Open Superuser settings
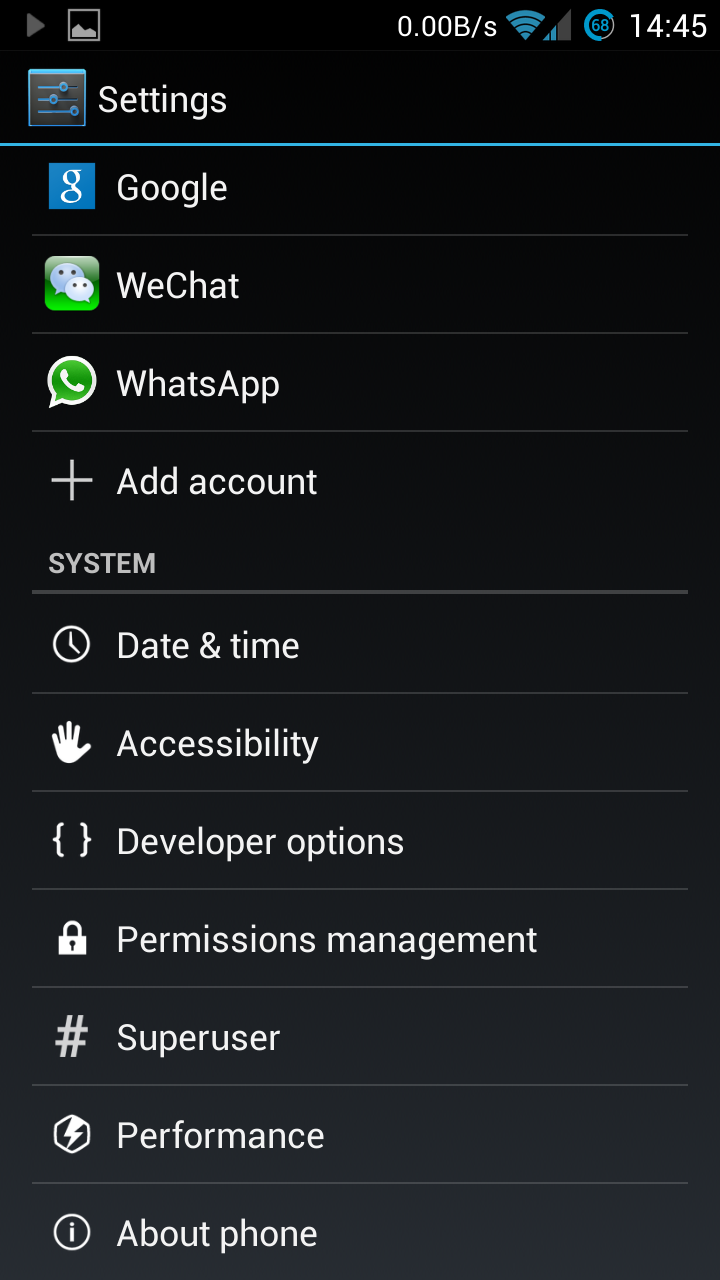720x1280 pixels. click(x=360, y=1037)
